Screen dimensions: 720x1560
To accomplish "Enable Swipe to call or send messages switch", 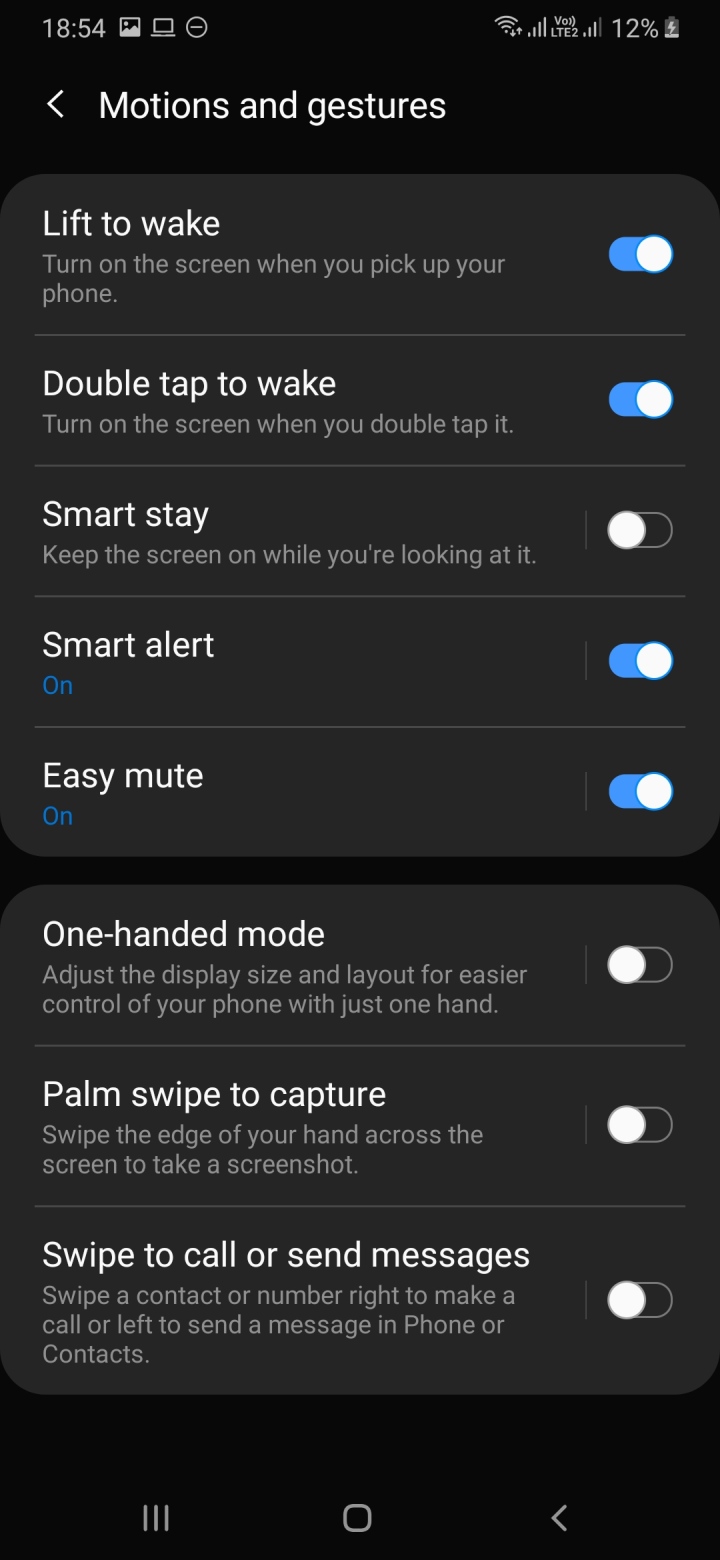I will 640,1300.
